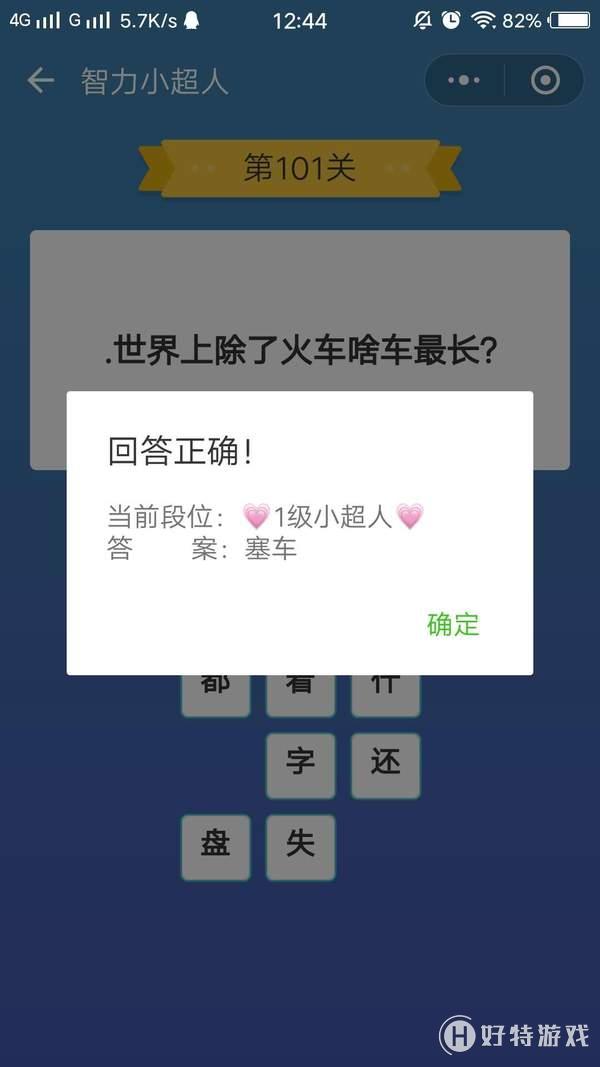The width and height of the screenshot is (600, 1067).
Task: Select the character tile 失
Action: (x=300, y=847)
